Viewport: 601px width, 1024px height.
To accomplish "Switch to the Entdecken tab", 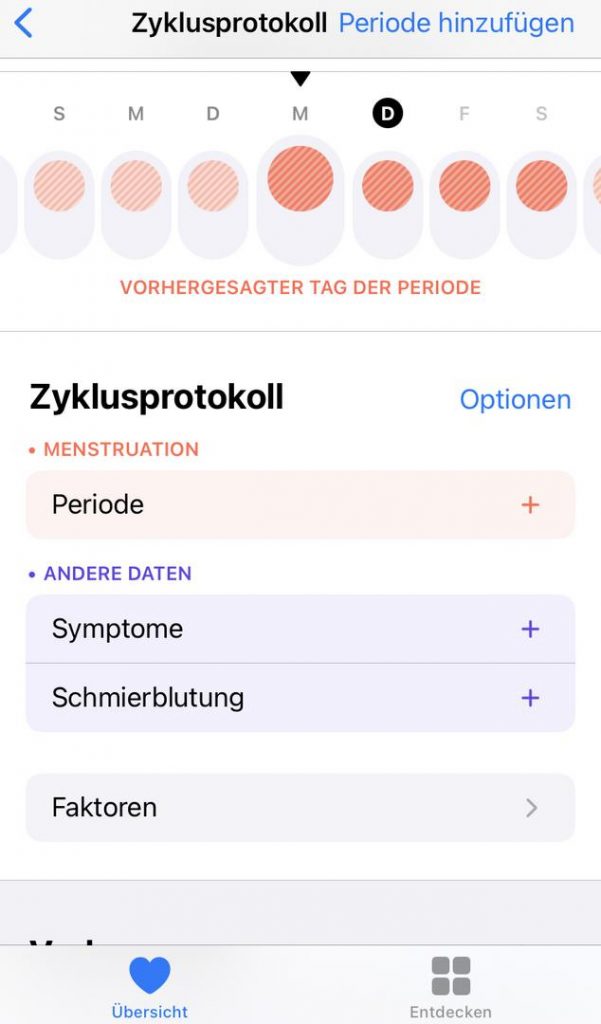I will [x=451, y=986].
